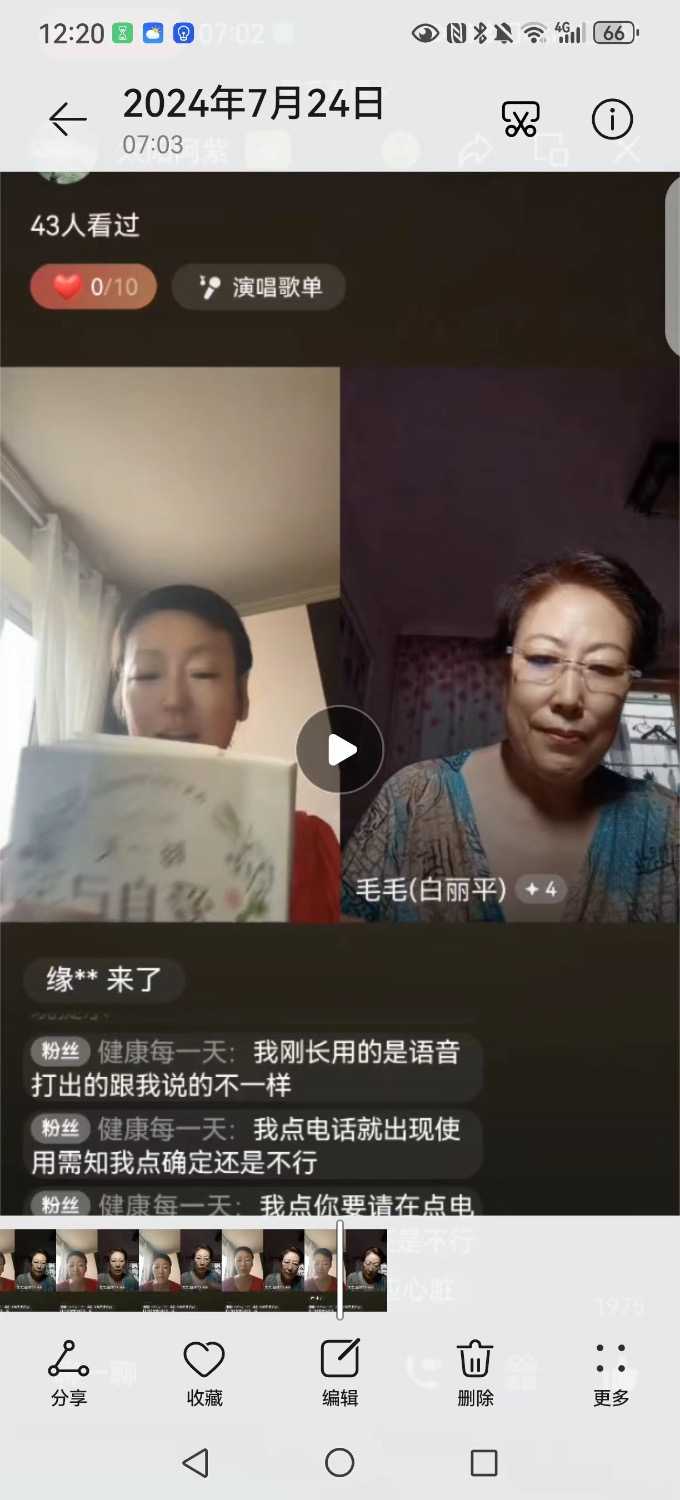Image resolution: width=680 pixels, height=1500 pixels.
Task: Open the scissors clip tool
Action: tap(520, 120)
